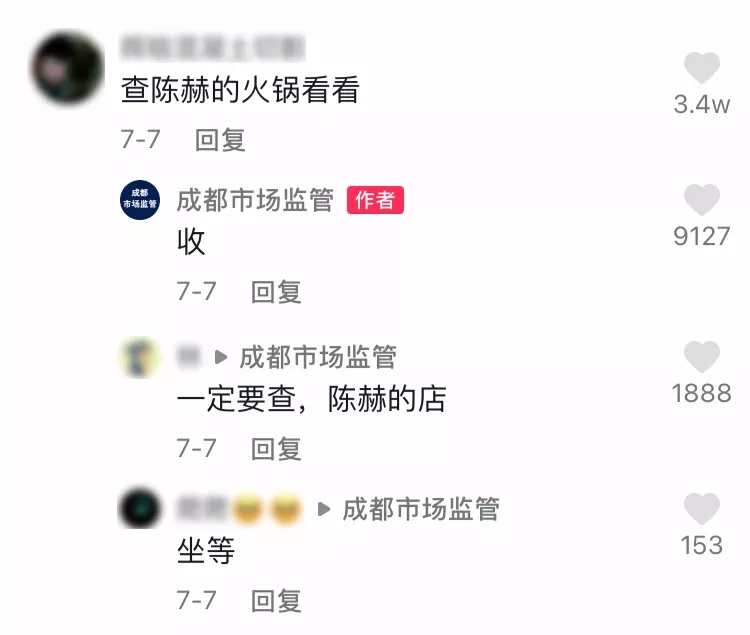Viewport: 750px width, 635px height.
Task: Like the comment 查陈赫的火锅看看
Action: [x=702, y=68]
